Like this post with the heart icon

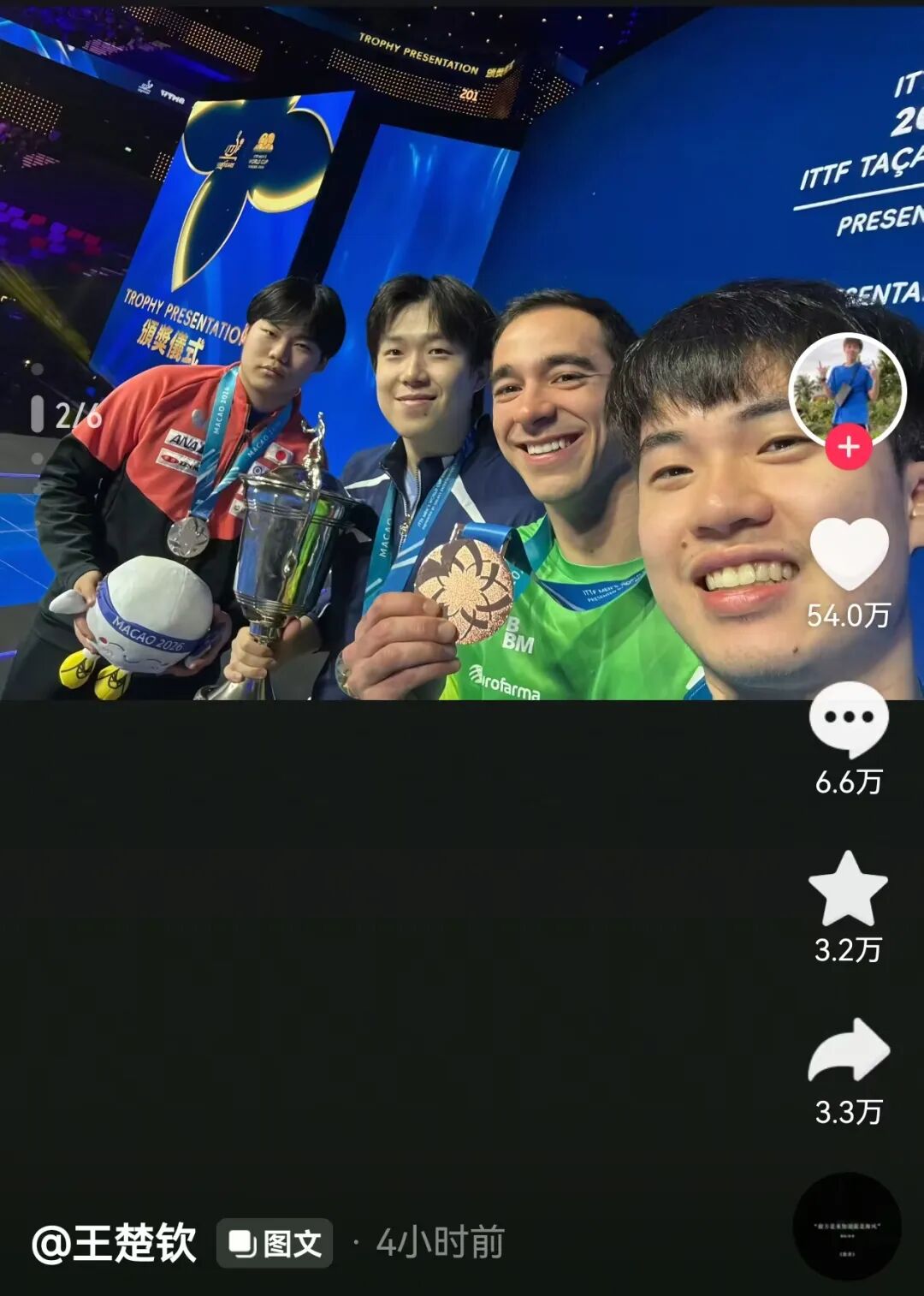[x=849, y=554]
